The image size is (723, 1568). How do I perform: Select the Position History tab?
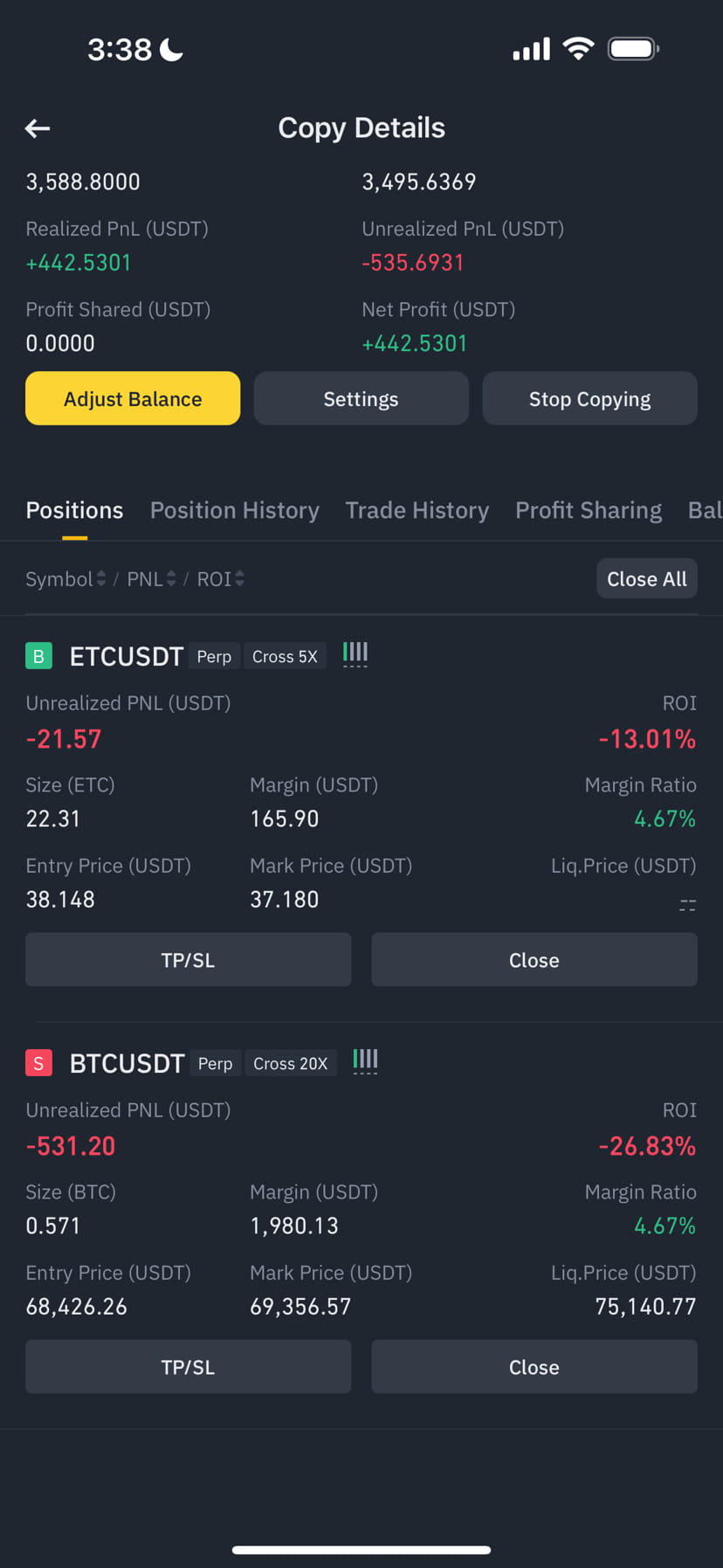(x=234, y=510)
